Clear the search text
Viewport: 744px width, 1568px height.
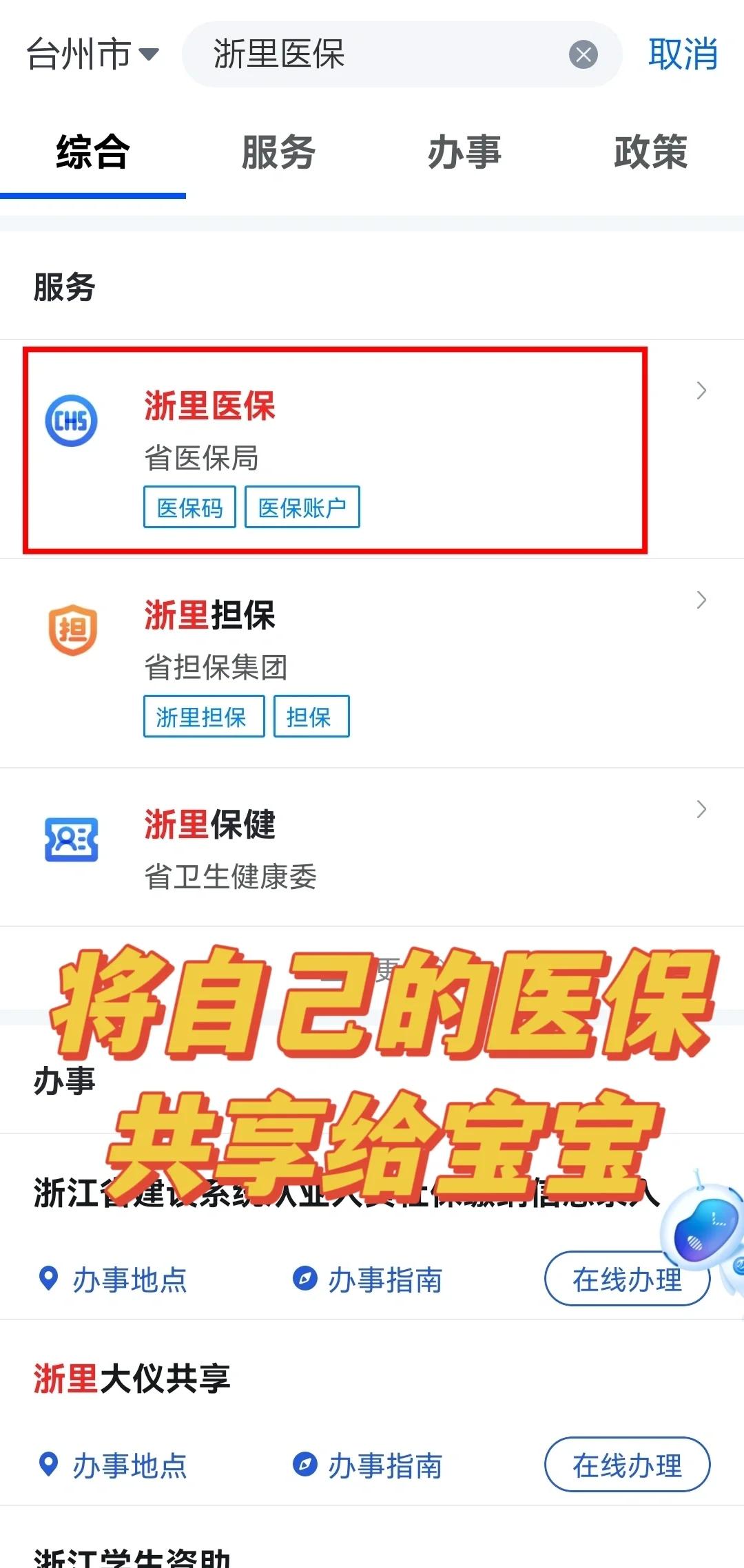click(x=583, y=54)
